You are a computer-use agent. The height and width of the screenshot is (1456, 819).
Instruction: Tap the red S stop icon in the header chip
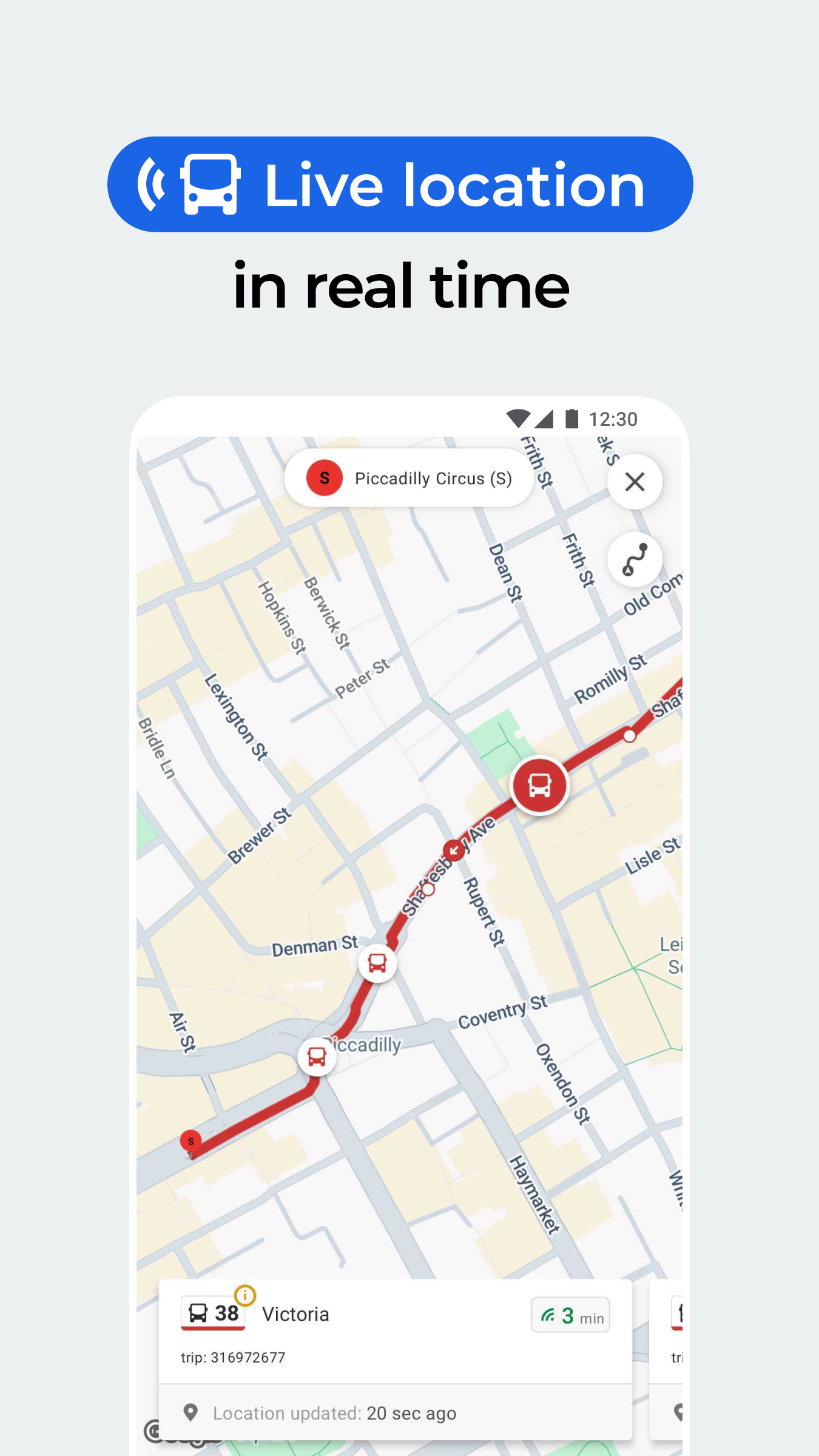(x=323, y=478)
